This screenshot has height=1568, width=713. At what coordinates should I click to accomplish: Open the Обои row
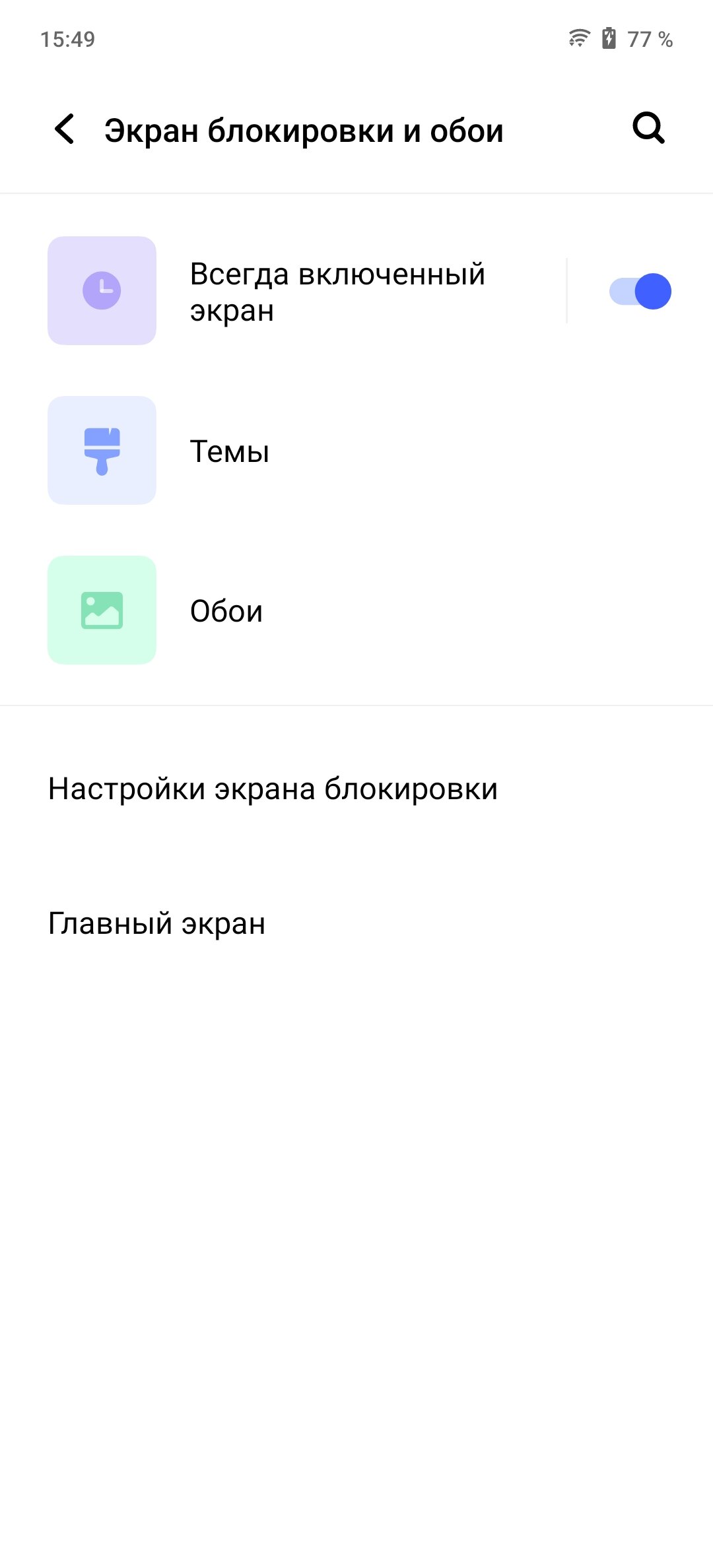pos(356,610)
